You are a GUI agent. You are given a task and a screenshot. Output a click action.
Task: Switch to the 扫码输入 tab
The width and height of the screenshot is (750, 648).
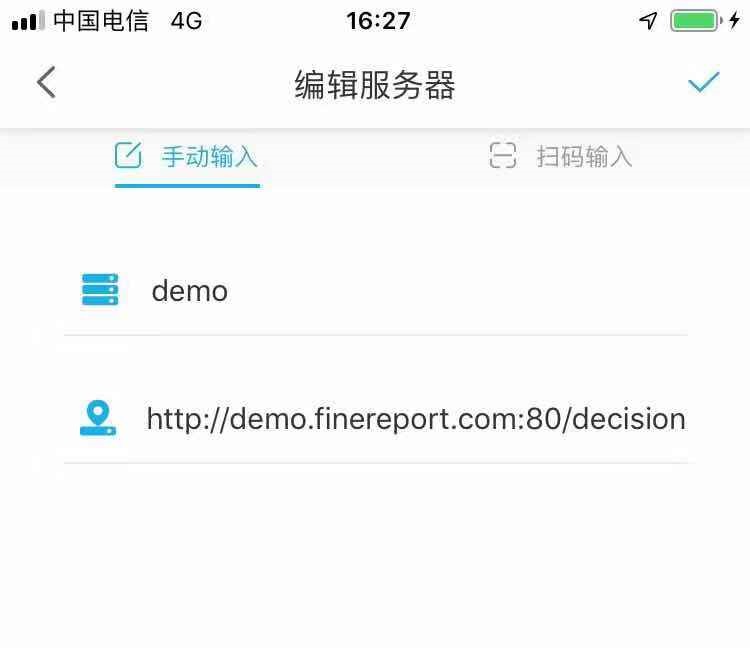561,157
